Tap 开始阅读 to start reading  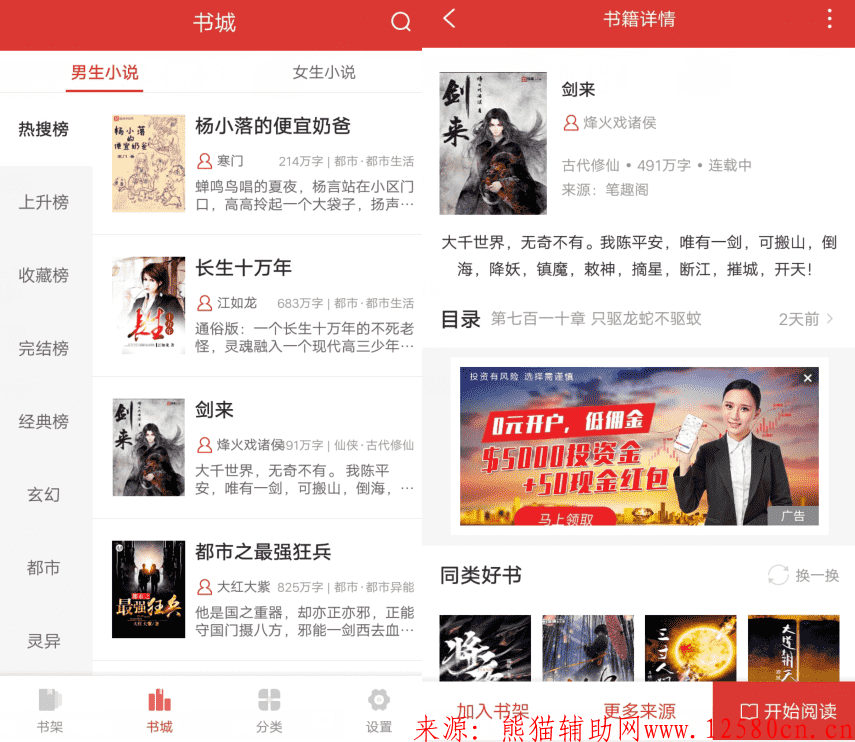coord(786,711)
